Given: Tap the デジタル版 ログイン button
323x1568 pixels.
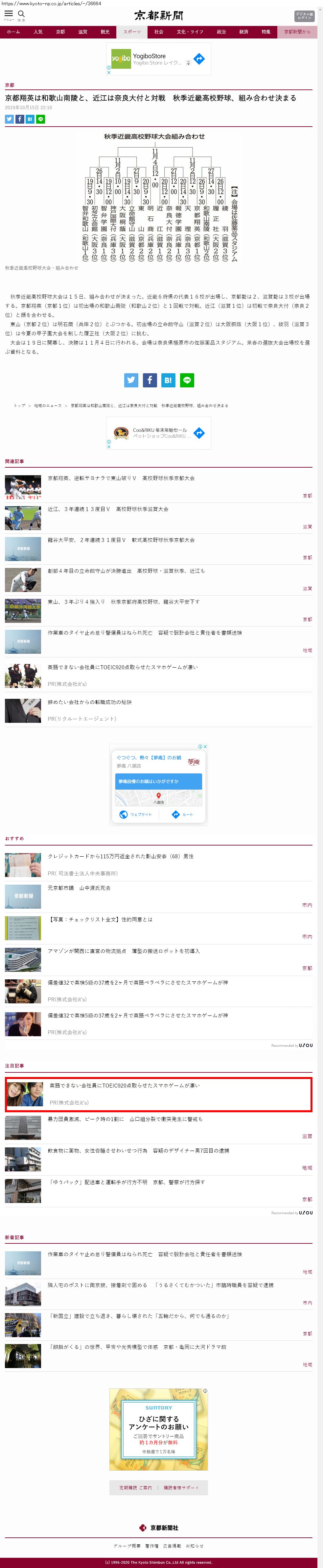Looking at the screenshot, I should click(304, 16).
